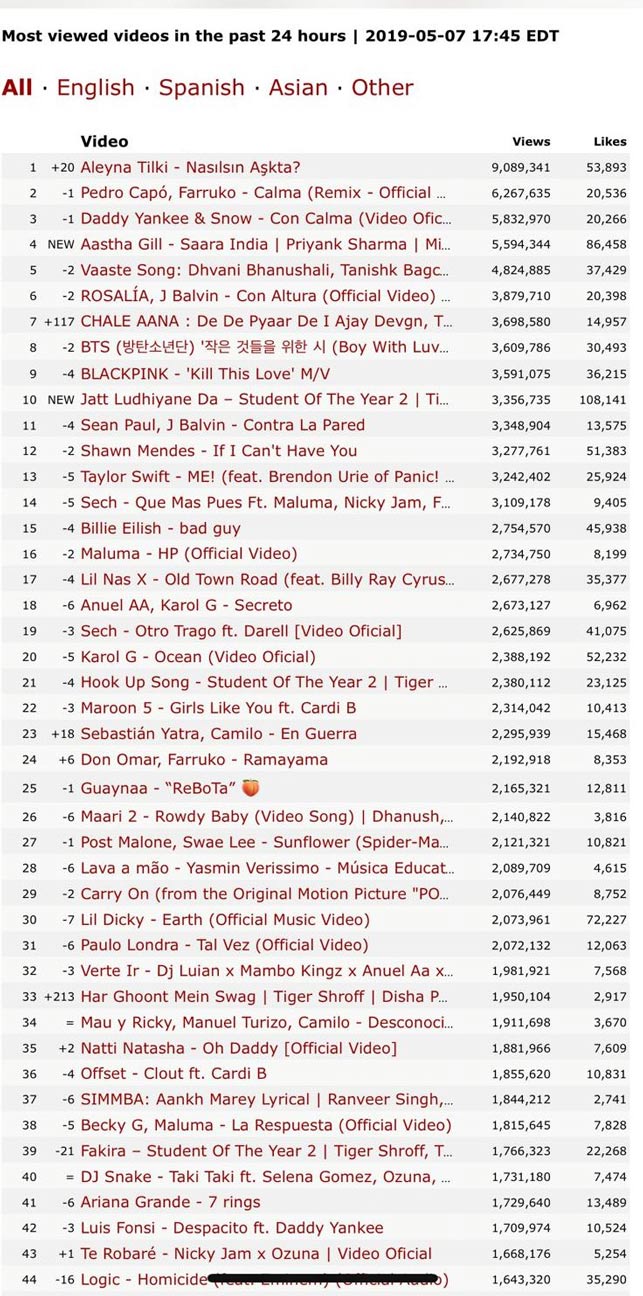
Task: Open Aastha Gill - Saara India video
Action: [x=265, y=244]
